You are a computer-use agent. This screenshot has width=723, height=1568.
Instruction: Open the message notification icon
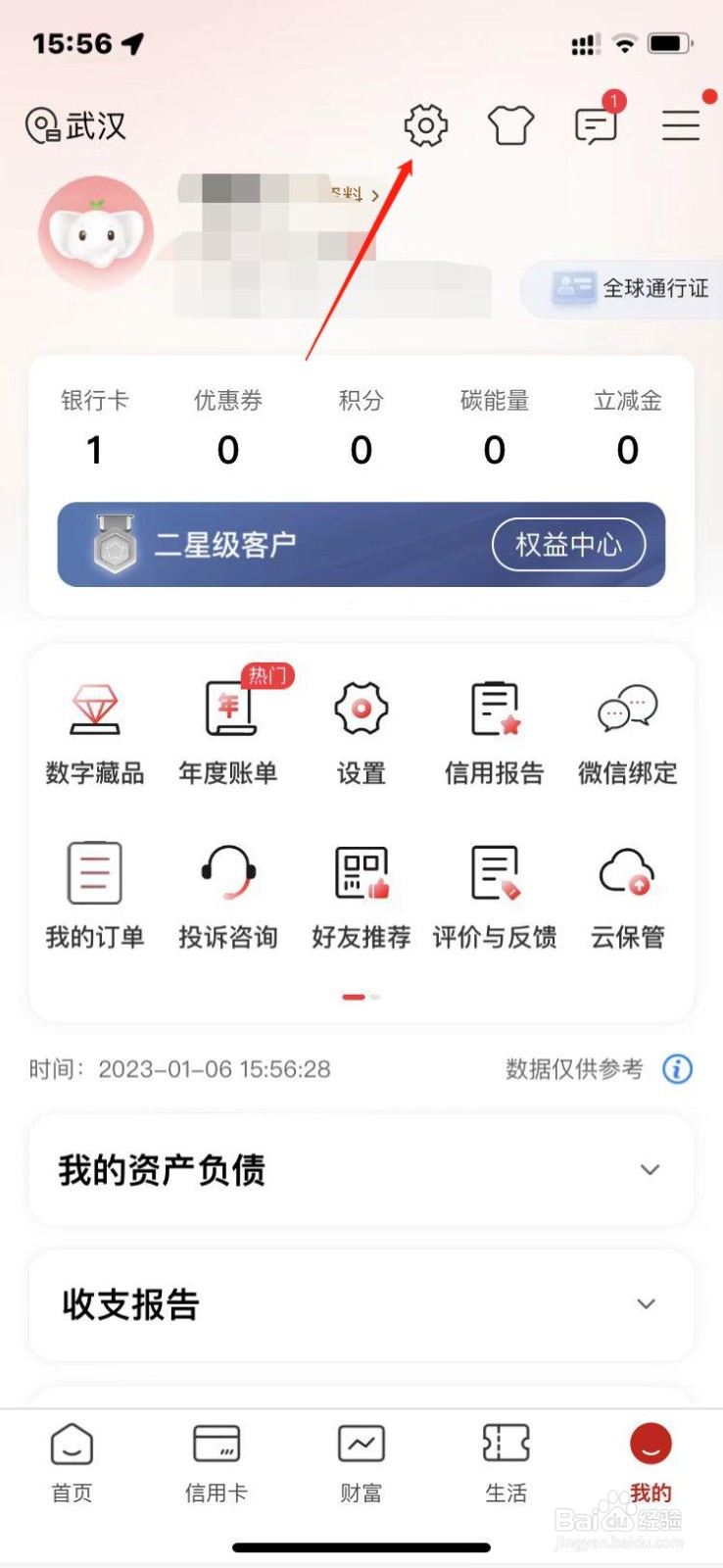click(x=595, y=126)
